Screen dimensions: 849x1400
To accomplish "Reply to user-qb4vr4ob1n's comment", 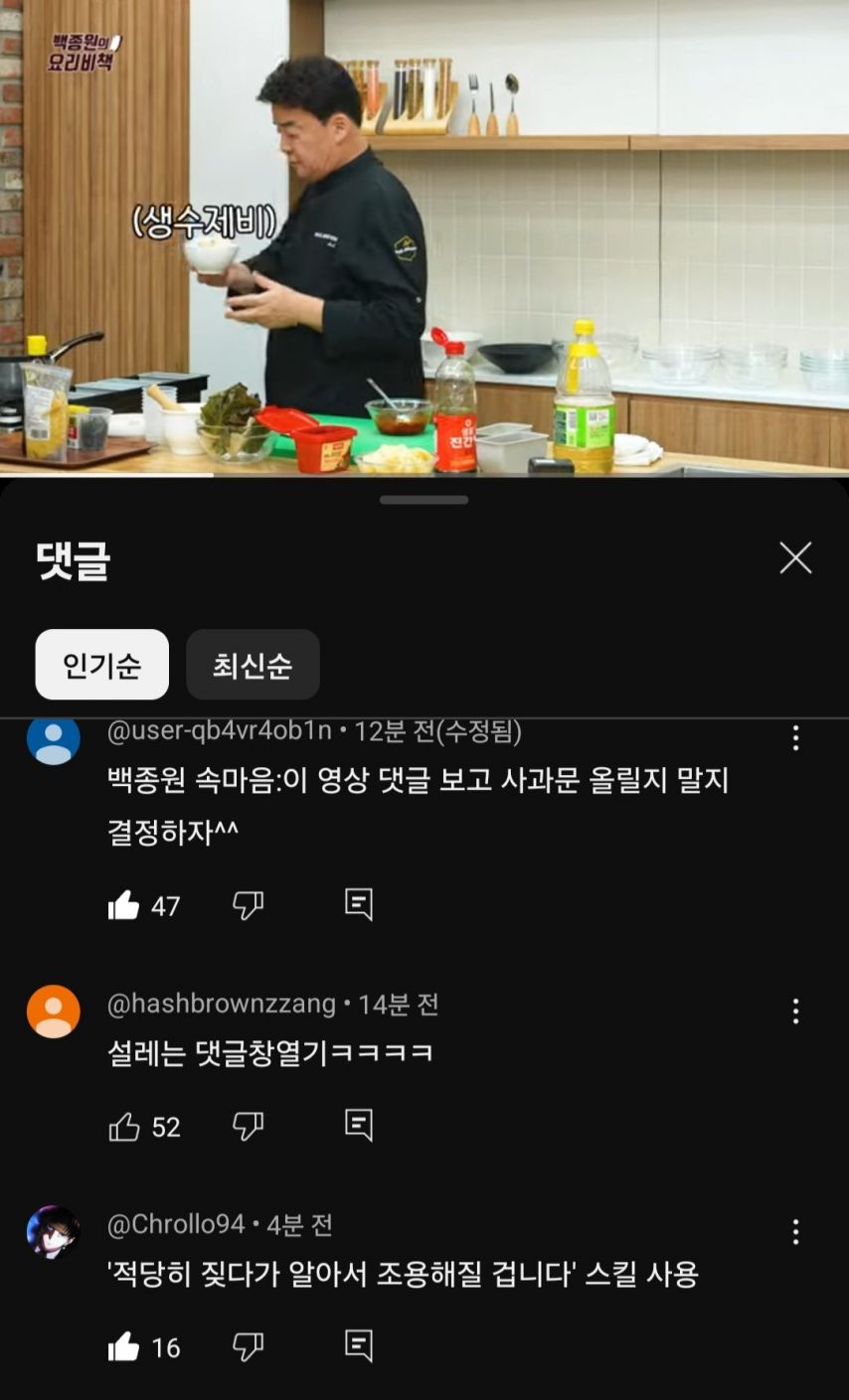I will click(358, 904).
